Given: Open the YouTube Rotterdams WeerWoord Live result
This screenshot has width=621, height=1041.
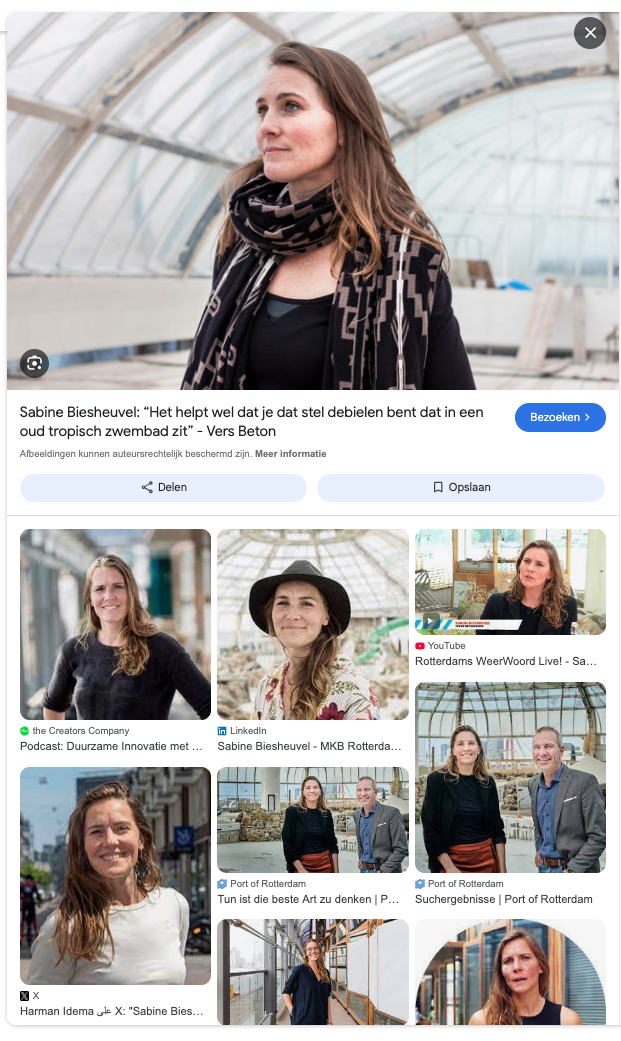Looking at the screenshot, I should pyautogui.click(x=510, y=582).
